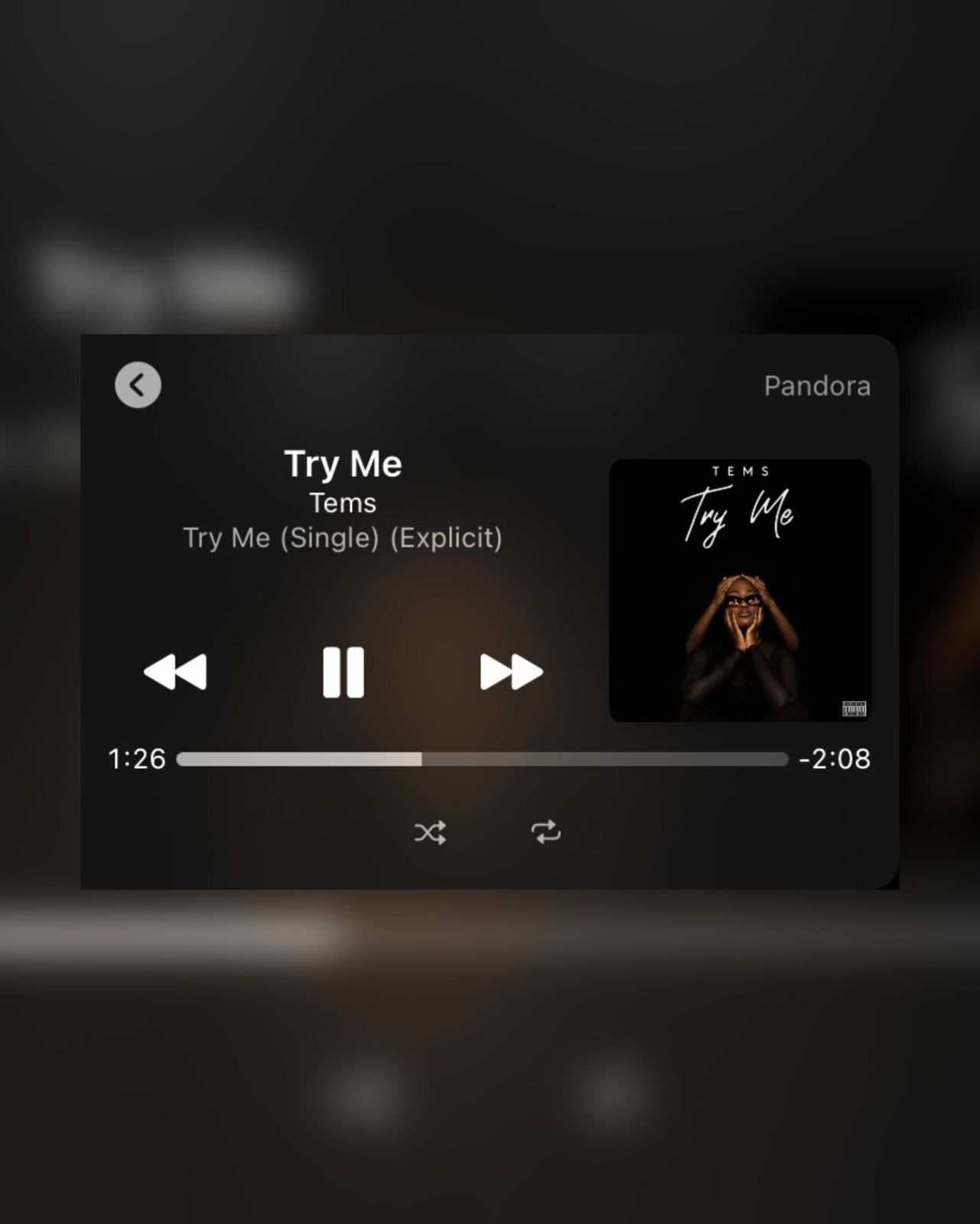Skip back to the previous track
The width and height of the screenshot is (980, 1224).
(x=175, y=672)
